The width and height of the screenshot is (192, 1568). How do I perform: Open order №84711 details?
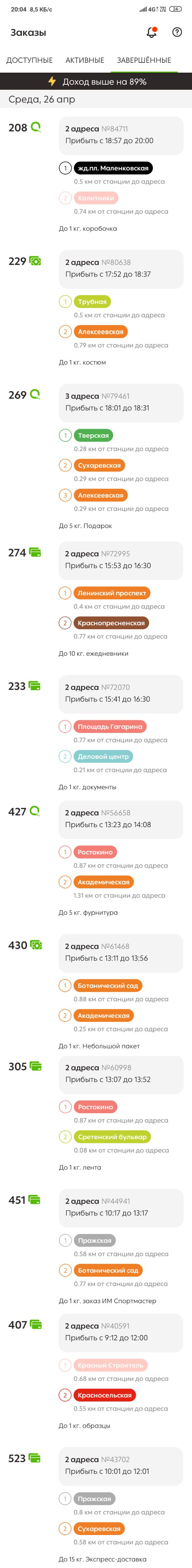pyautogui.click(x=120, y=135)
